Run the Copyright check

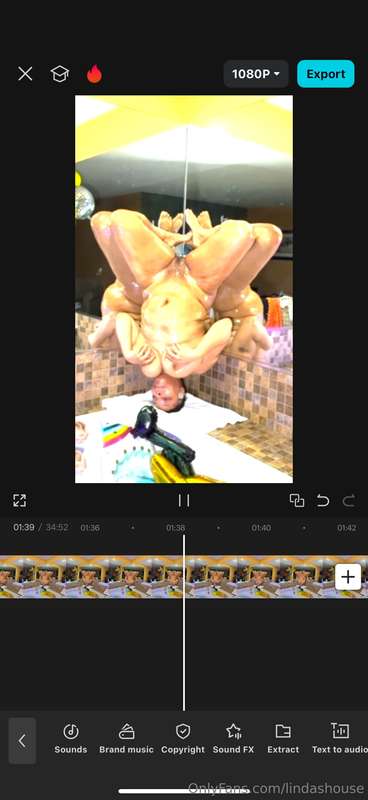coord(183,739)
